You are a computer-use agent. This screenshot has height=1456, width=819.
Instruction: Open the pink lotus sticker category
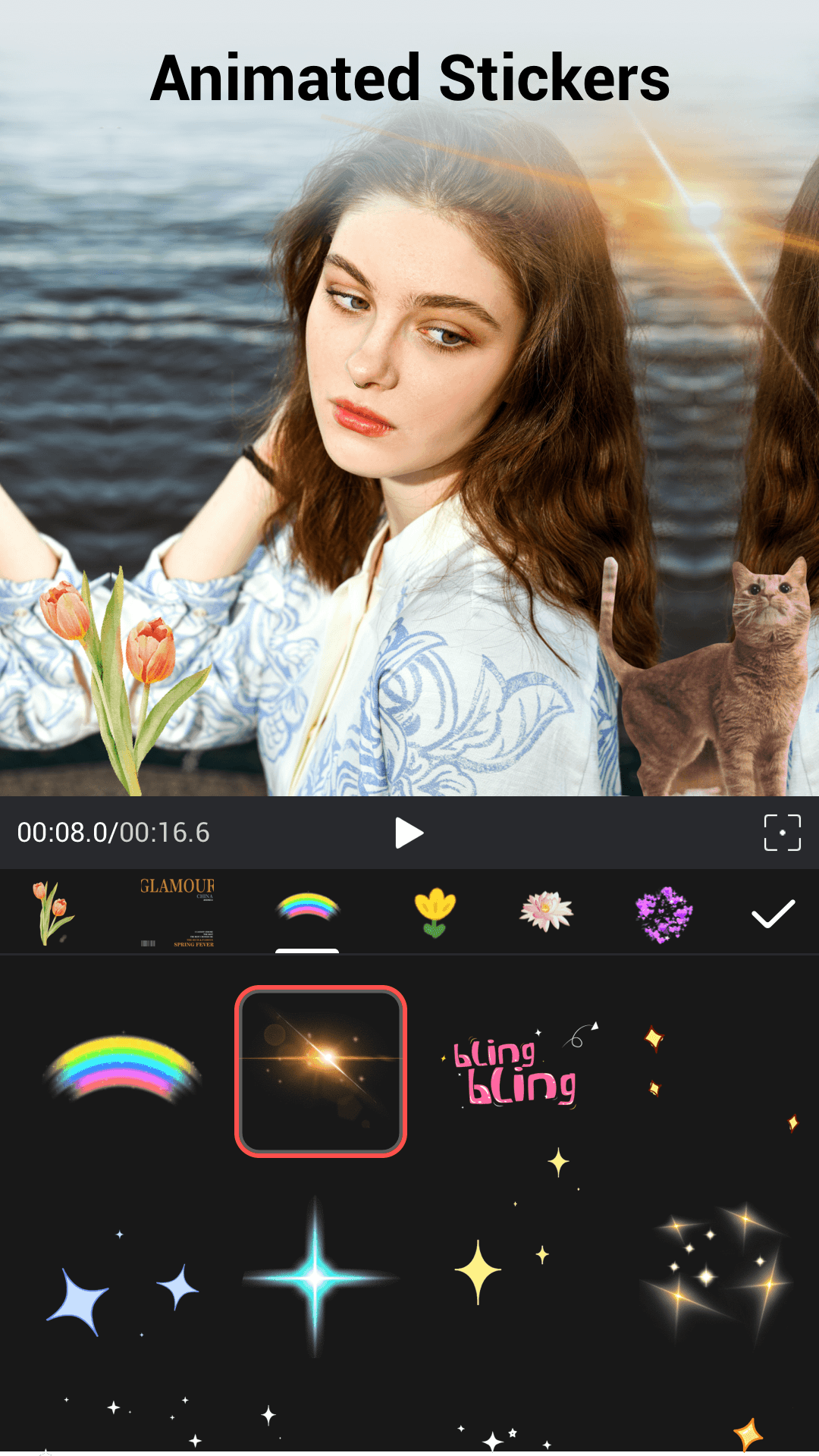[547, 912]
